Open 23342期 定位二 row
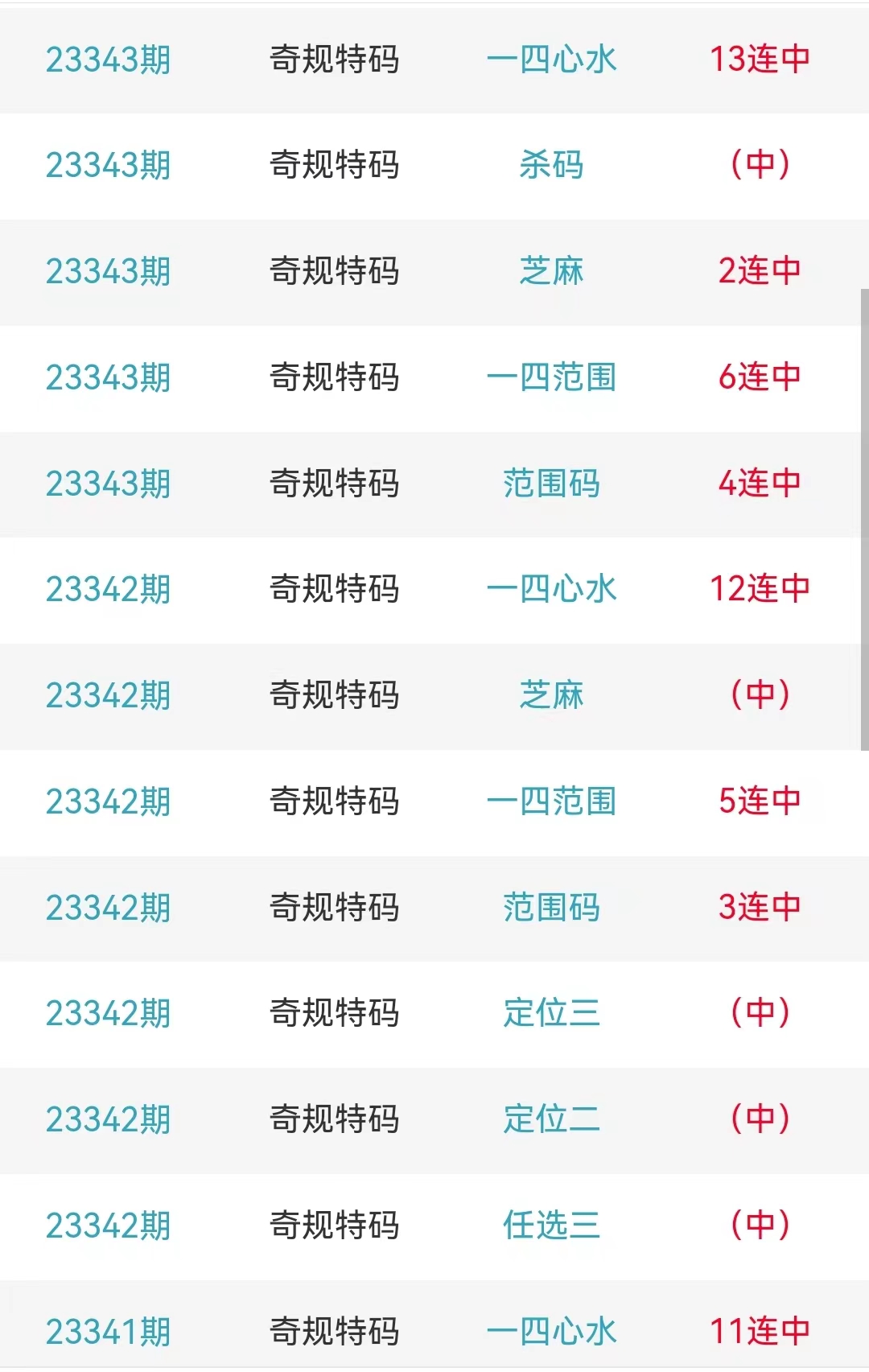 coord(434,1120)
